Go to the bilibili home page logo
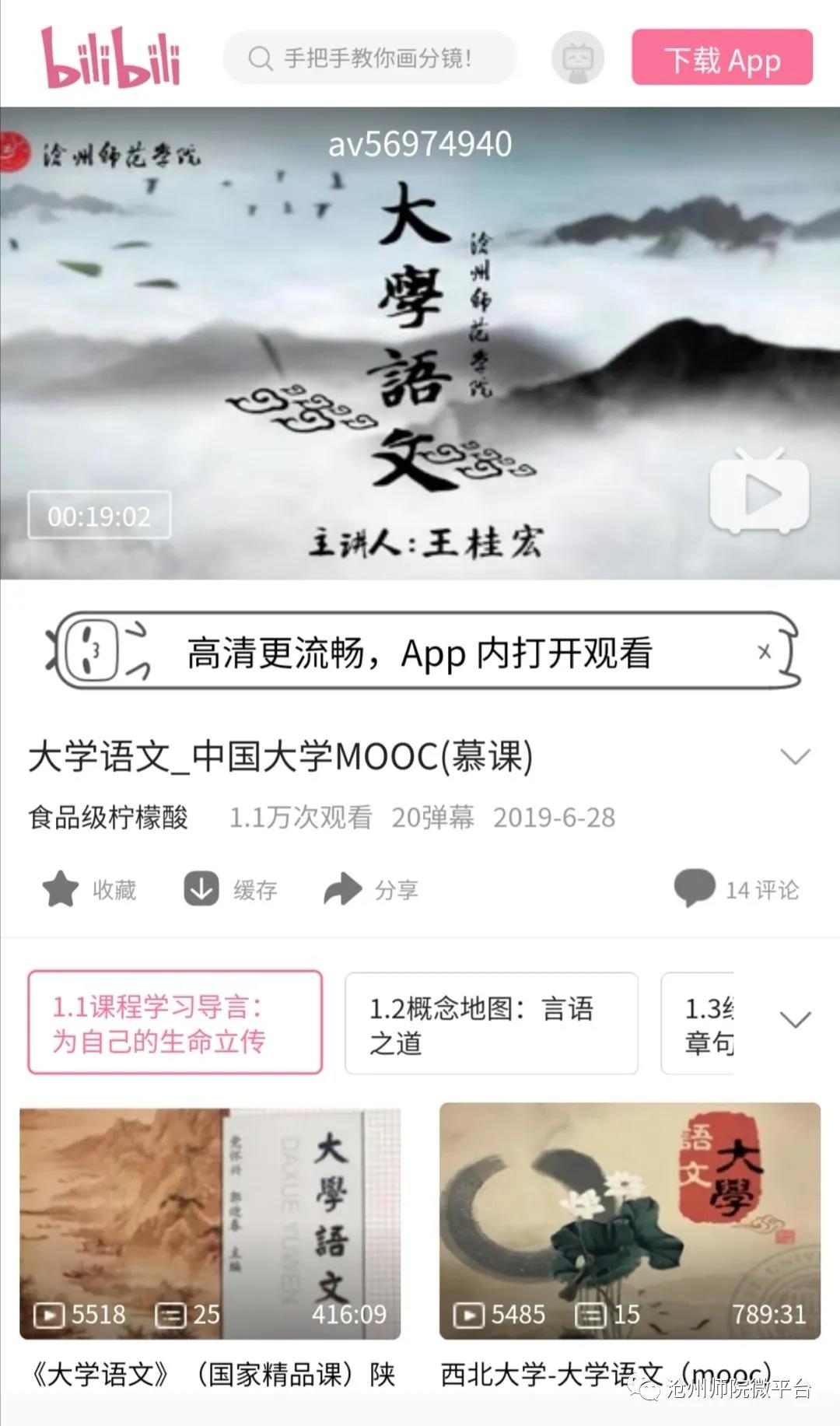 [110, 58]
